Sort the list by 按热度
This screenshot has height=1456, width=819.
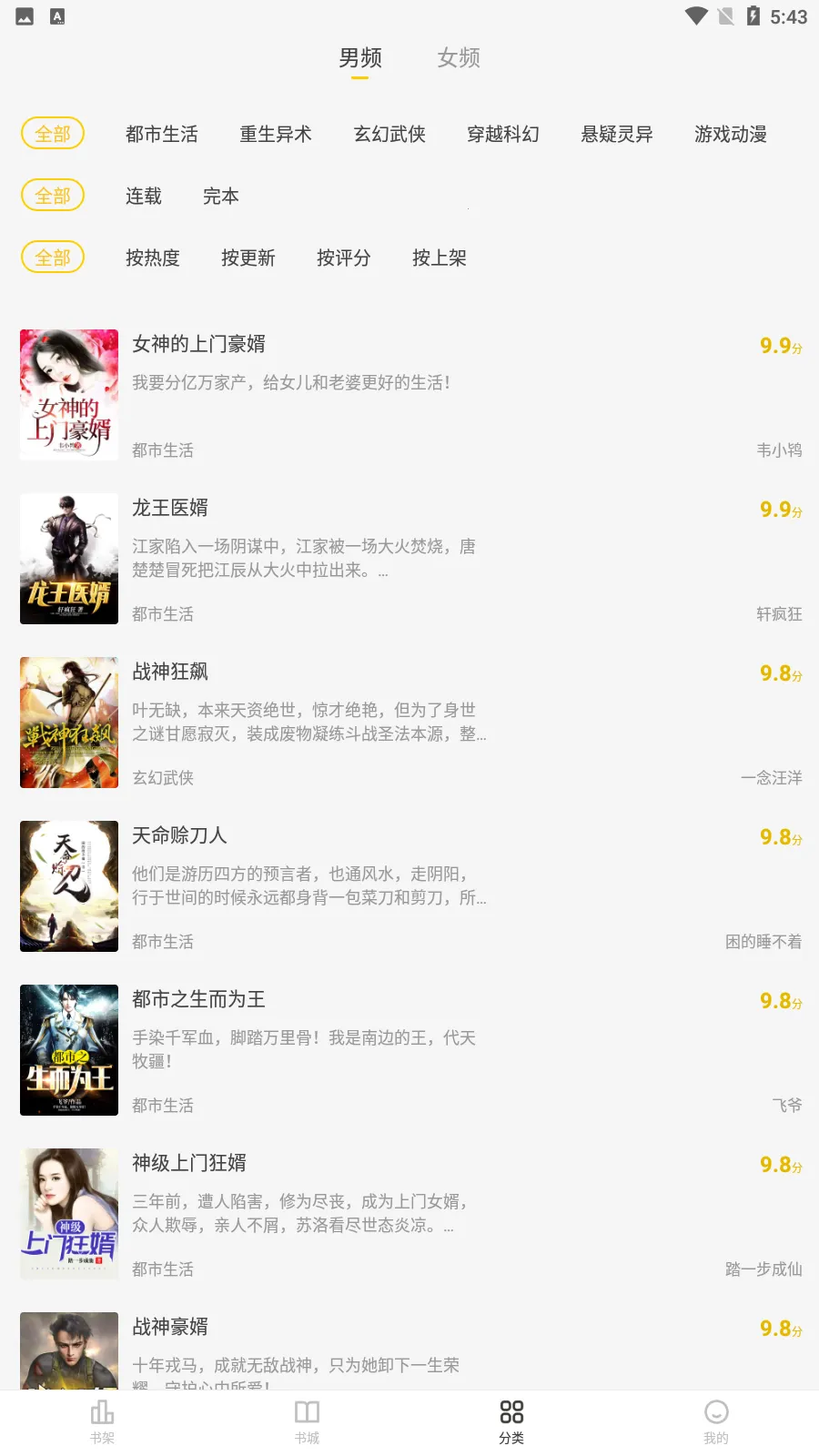[153, 258]
